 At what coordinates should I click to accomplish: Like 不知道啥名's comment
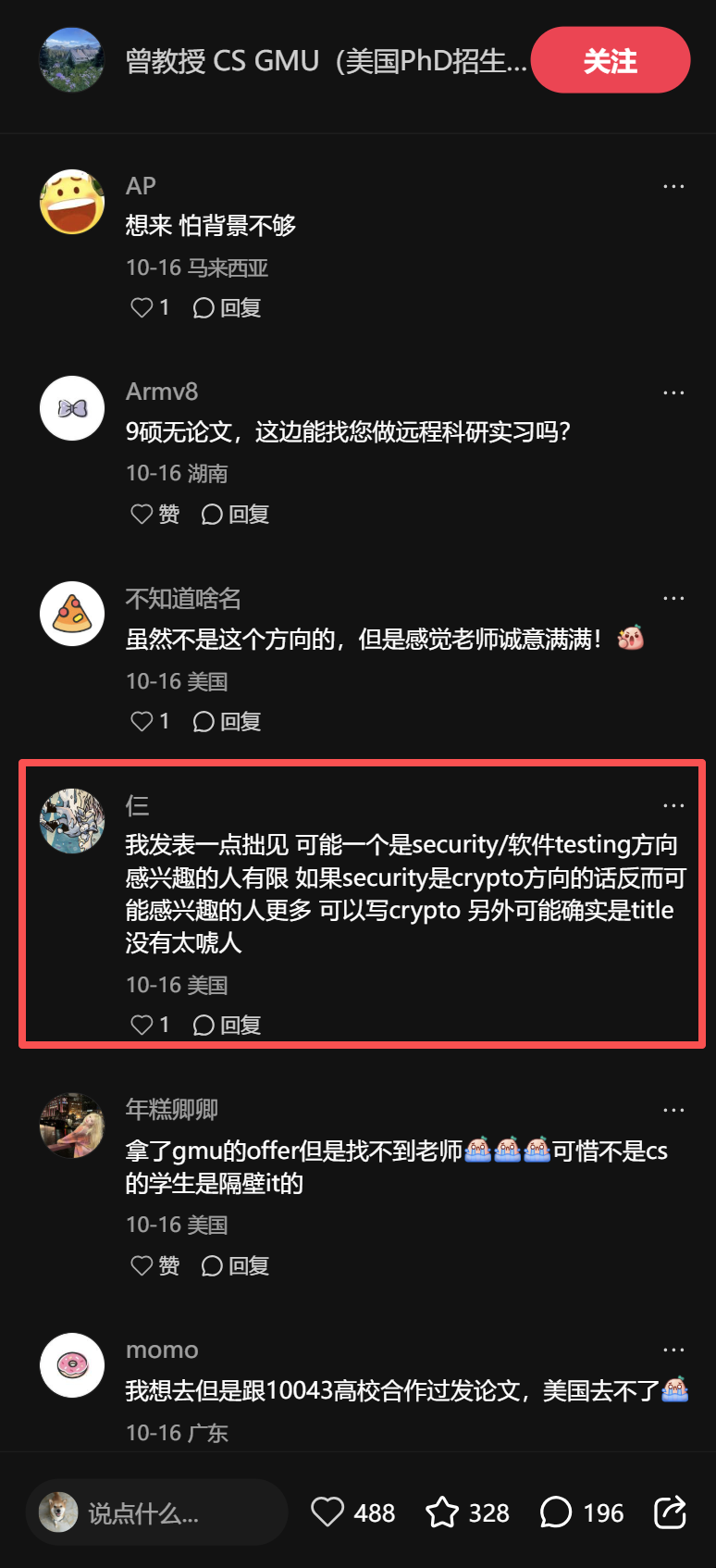(x=142, y=721)
